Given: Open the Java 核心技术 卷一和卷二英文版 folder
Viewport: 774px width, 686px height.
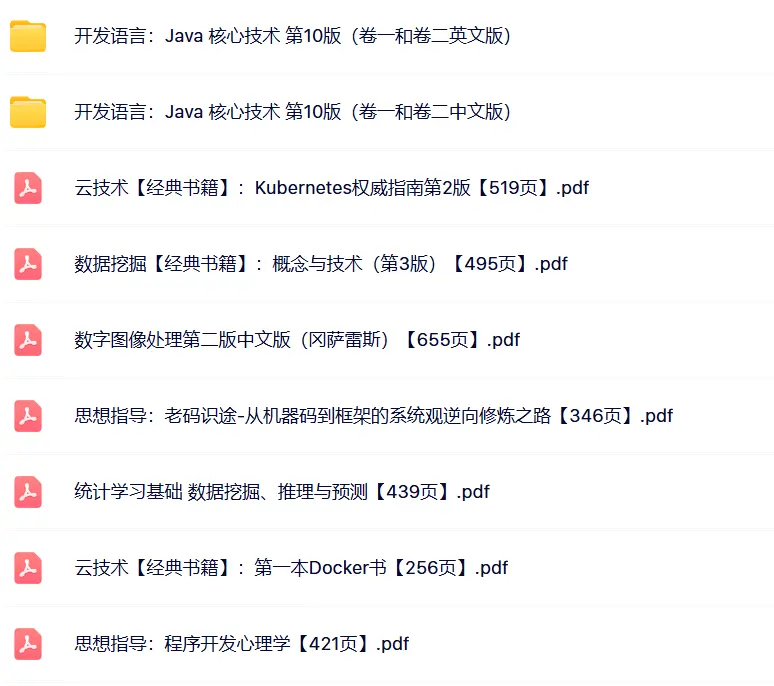Looking at the screenshot, I should [292, 36].
